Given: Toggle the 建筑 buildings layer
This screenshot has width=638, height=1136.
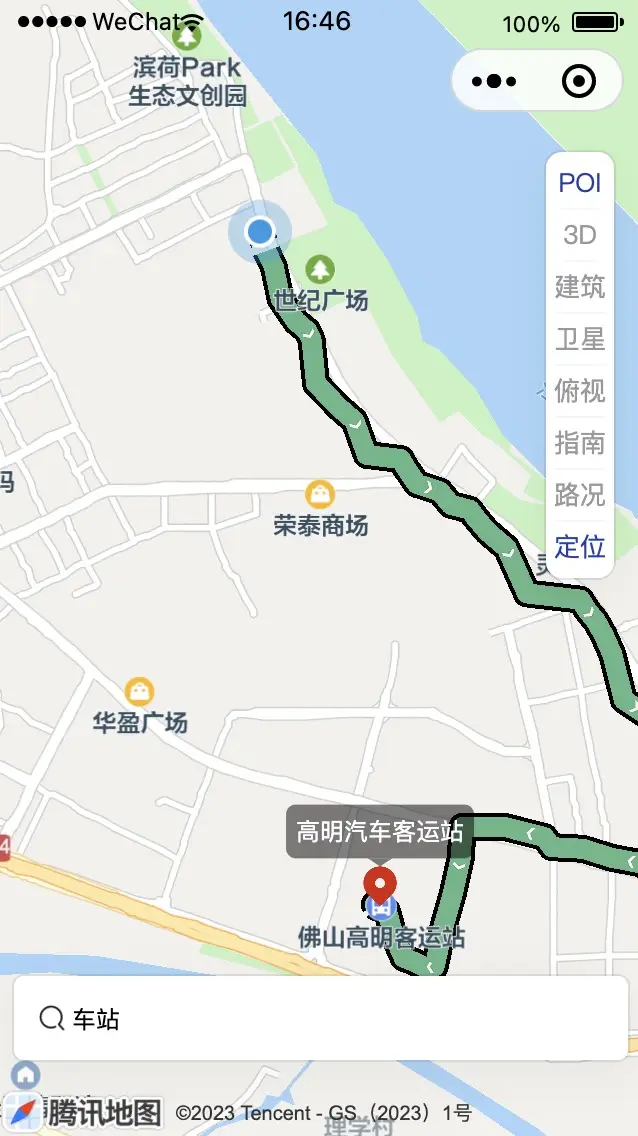Looking at the screenshot, I should pos(580,287).
